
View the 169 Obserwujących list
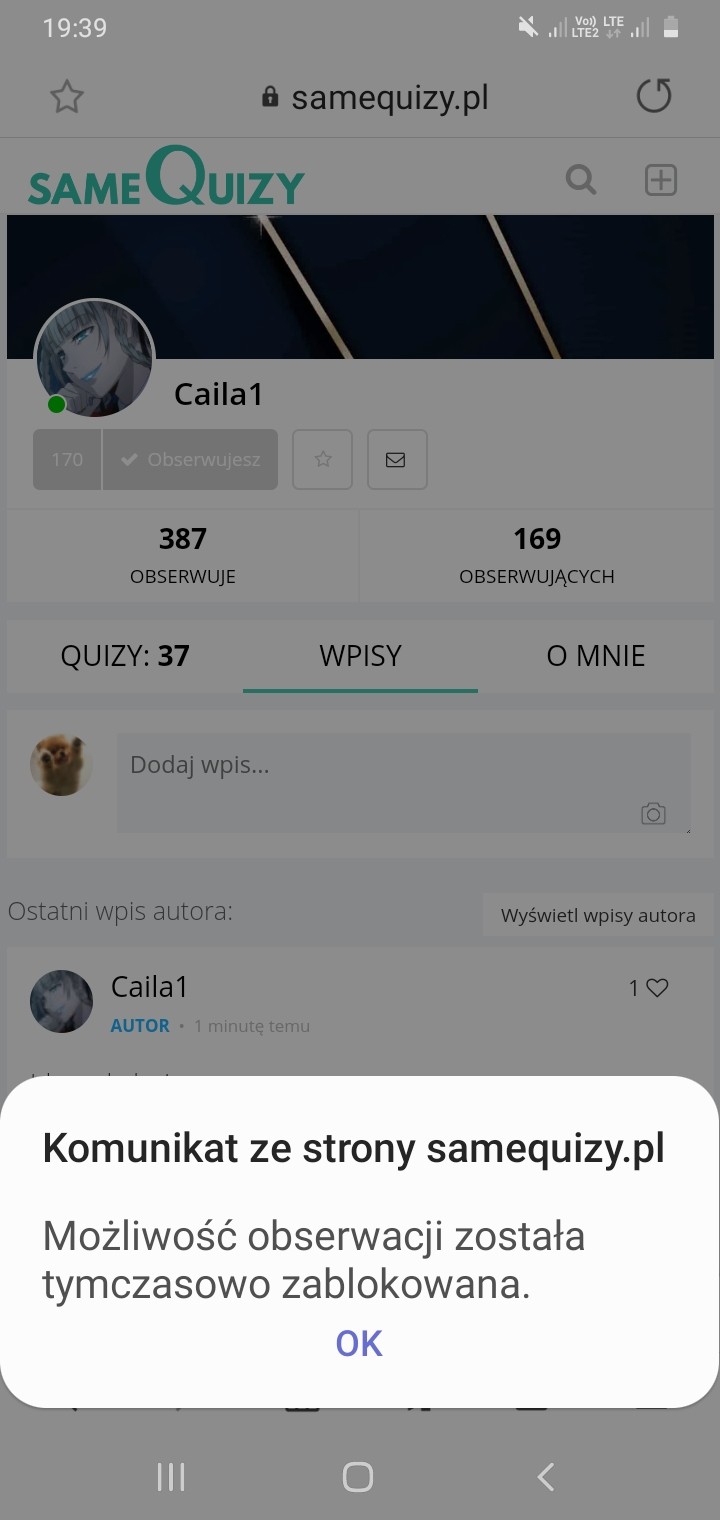[537, 555]
